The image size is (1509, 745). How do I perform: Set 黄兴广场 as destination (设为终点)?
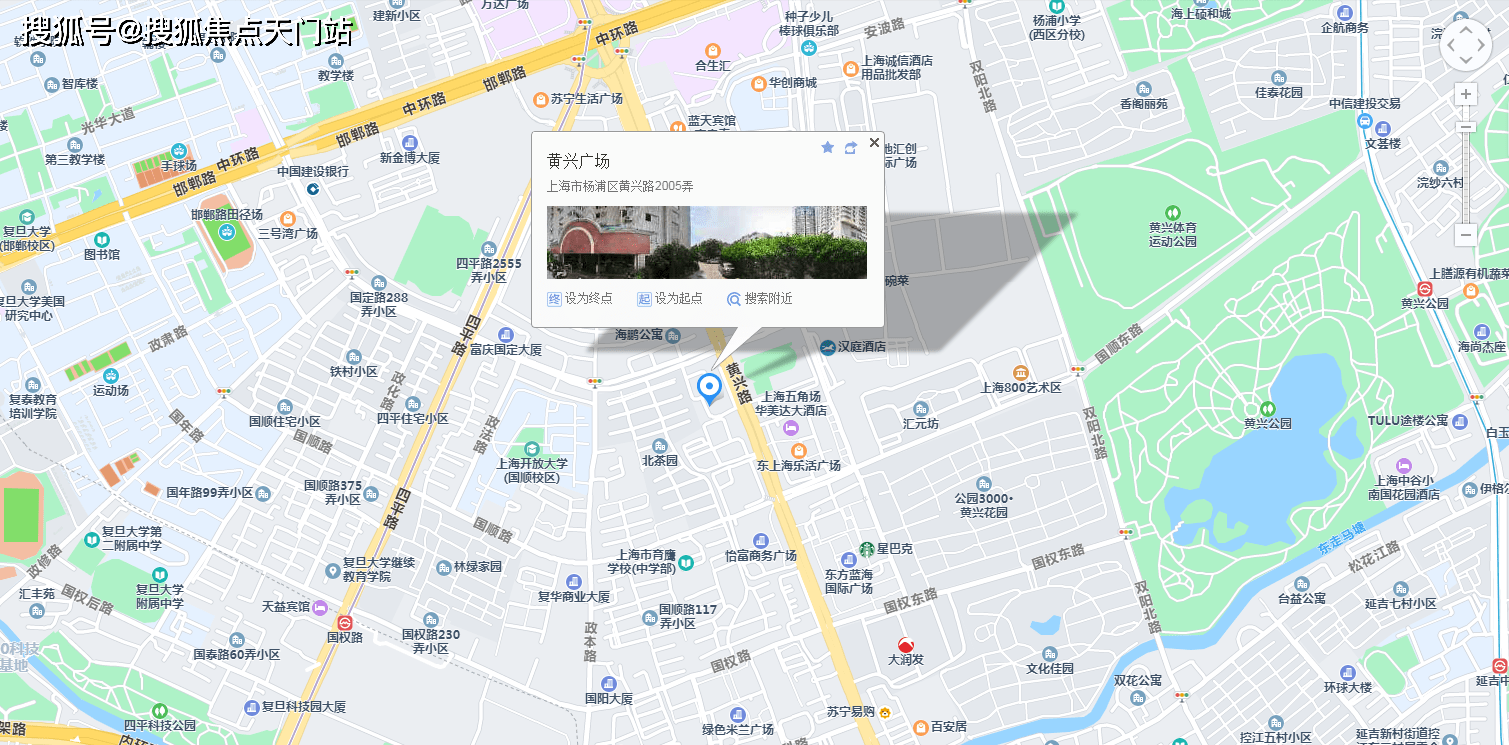(580, 299)
